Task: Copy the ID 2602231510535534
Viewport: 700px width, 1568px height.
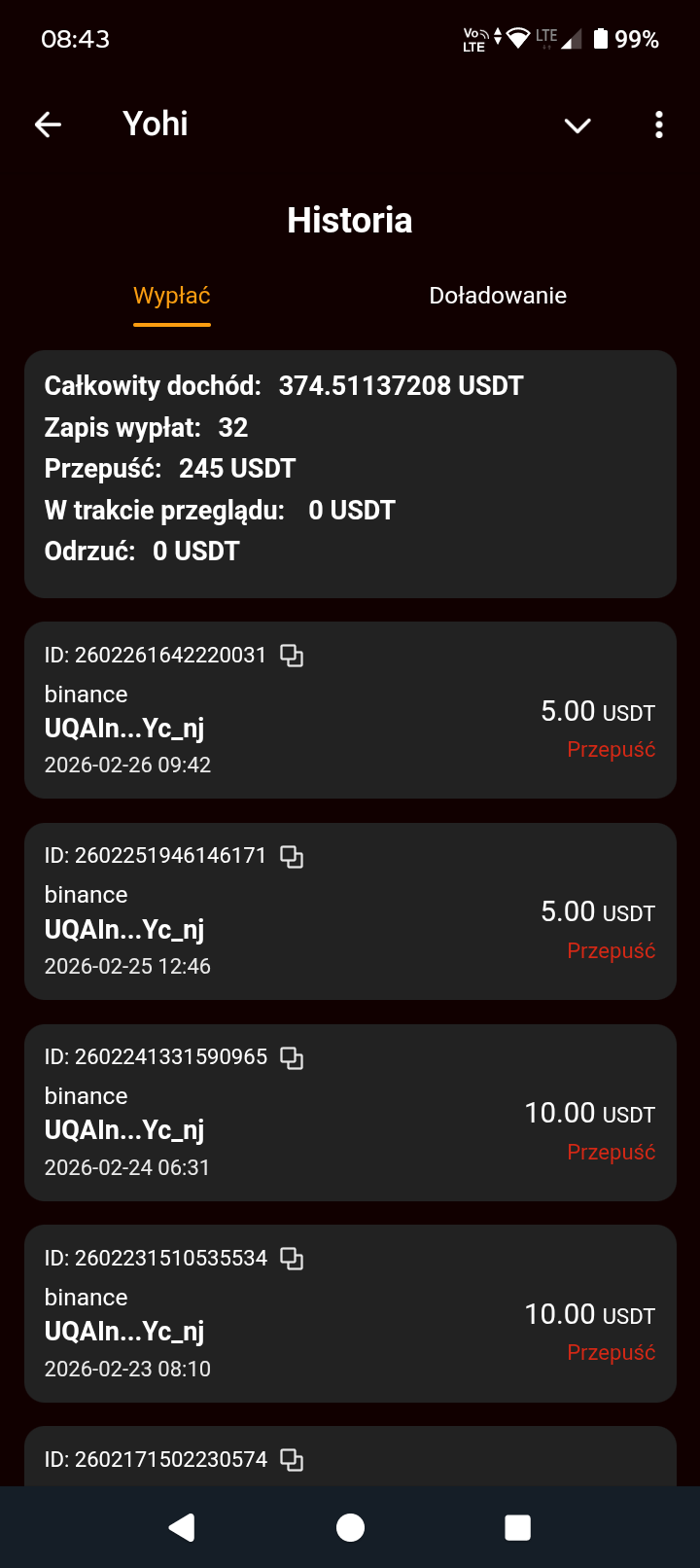Action: (x=292, y=1259)
